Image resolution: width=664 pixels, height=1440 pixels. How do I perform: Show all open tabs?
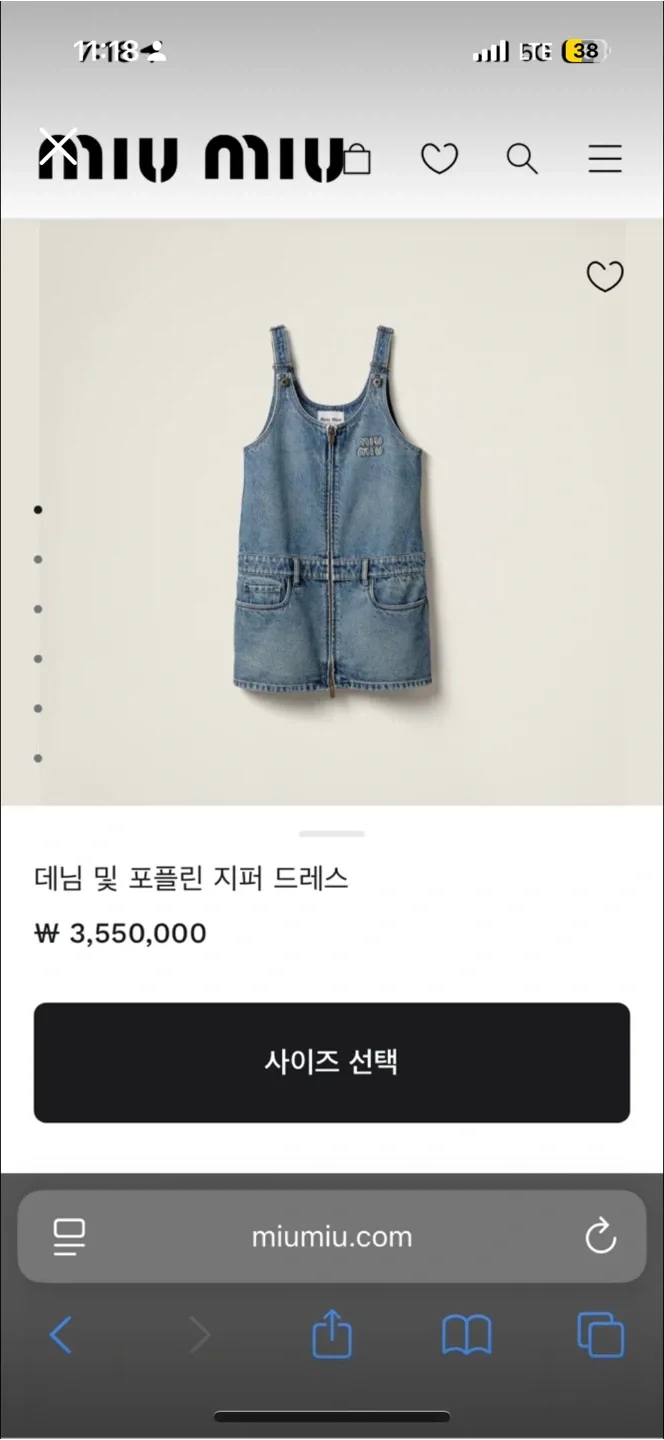(600, 1335)
